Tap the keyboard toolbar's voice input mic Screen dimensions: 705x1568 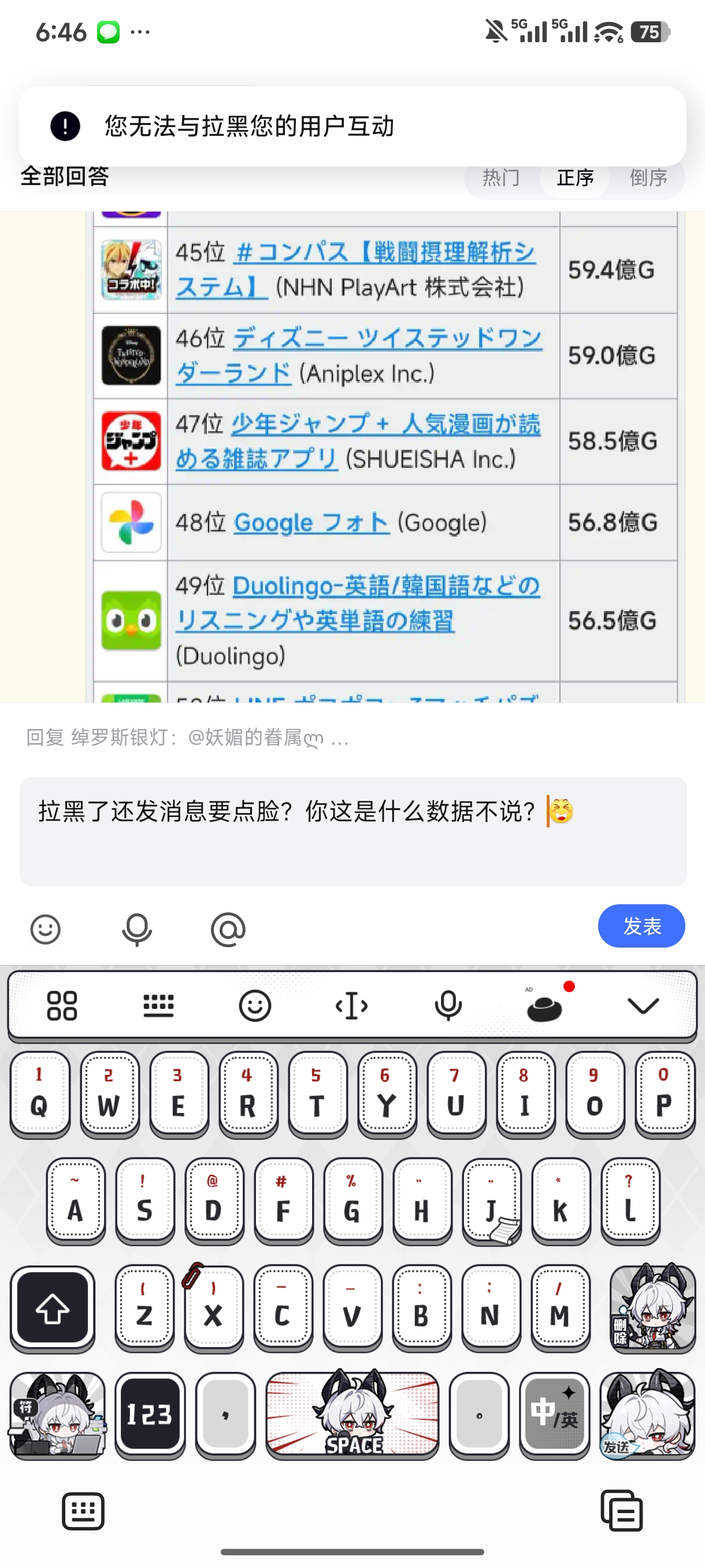coord(448,1005)
